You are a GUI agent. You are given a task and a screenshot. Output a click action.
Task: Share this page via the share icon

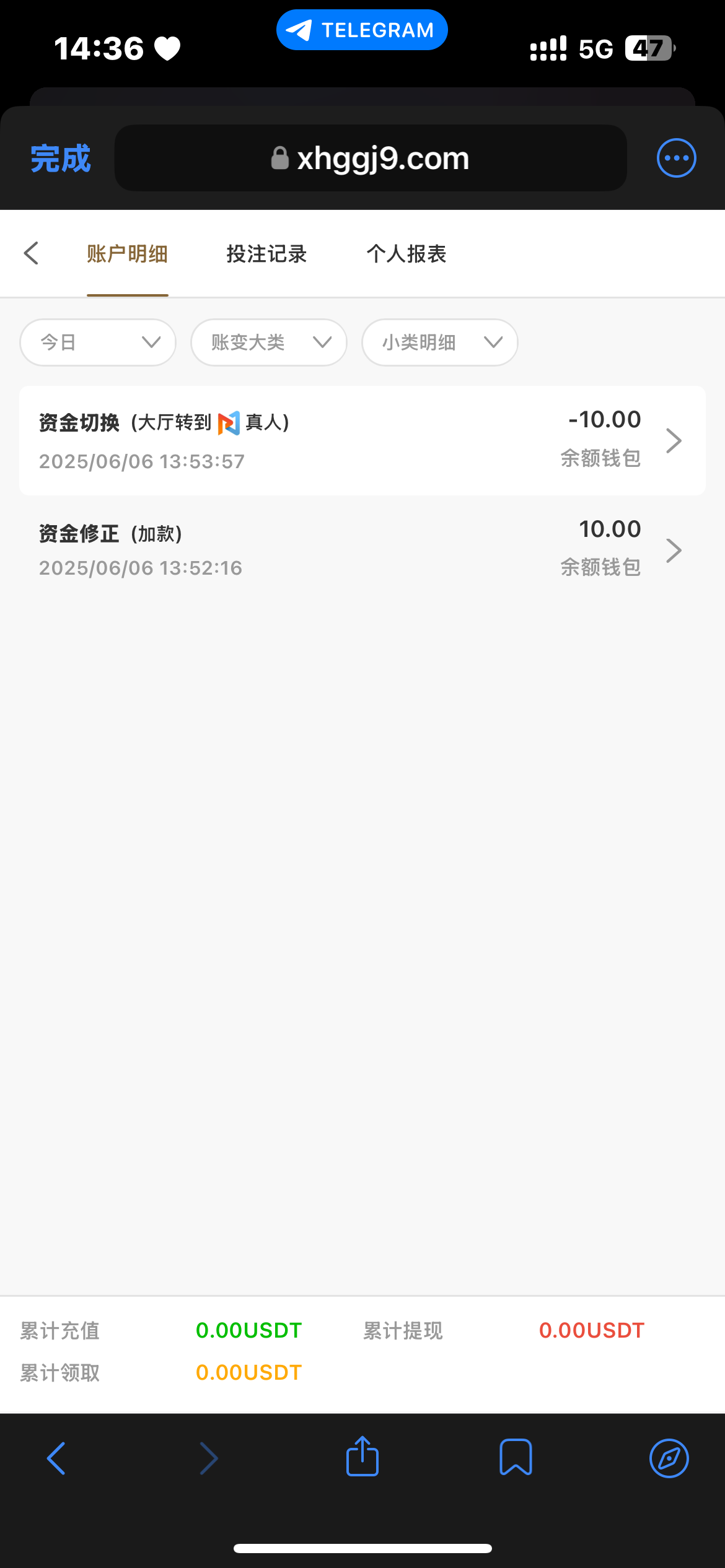362,1457
